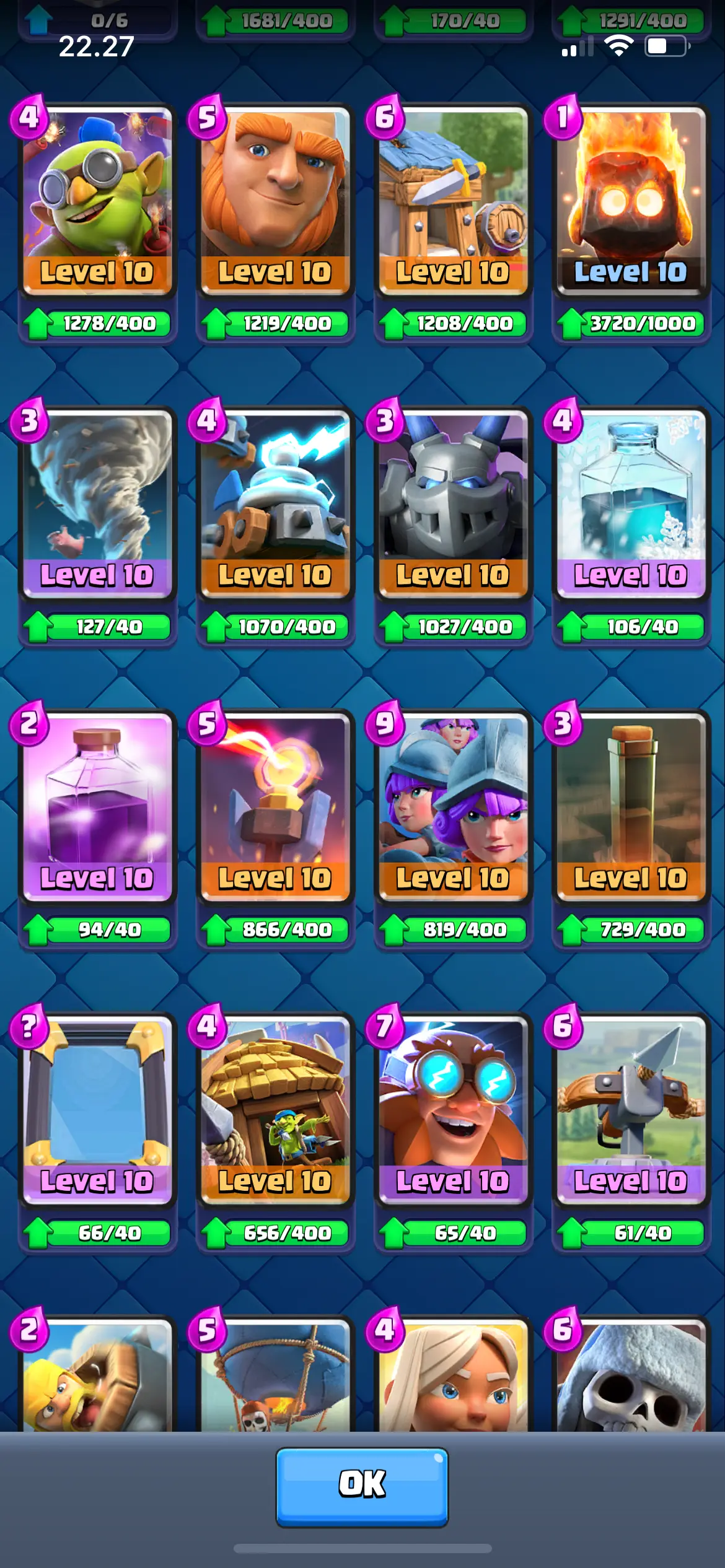Confirm with the OK button
Viewport: 725px width, 1568px height.
click(362, 1486)
